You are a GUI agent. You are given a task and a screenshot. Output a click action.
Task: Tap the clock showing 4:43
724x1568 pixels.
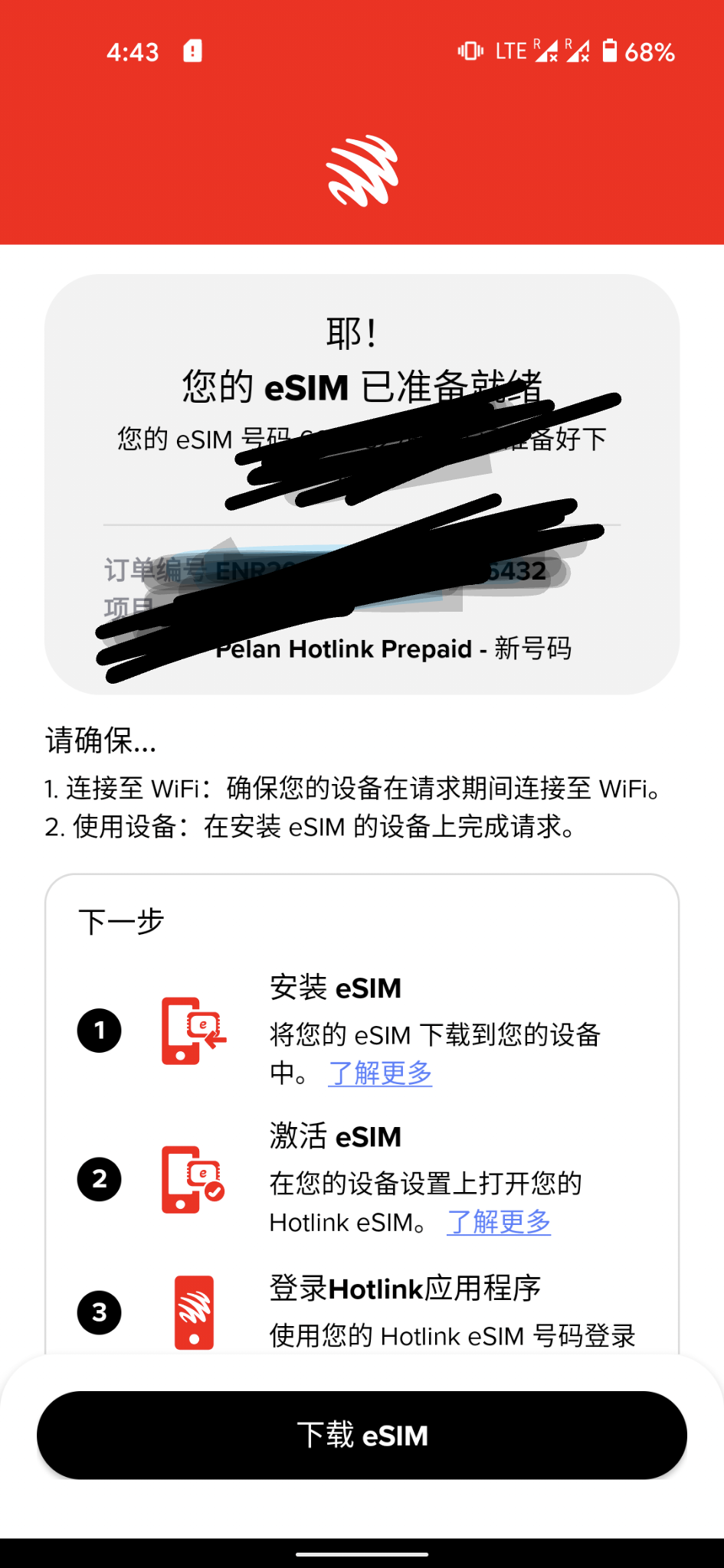coord(134,51)
